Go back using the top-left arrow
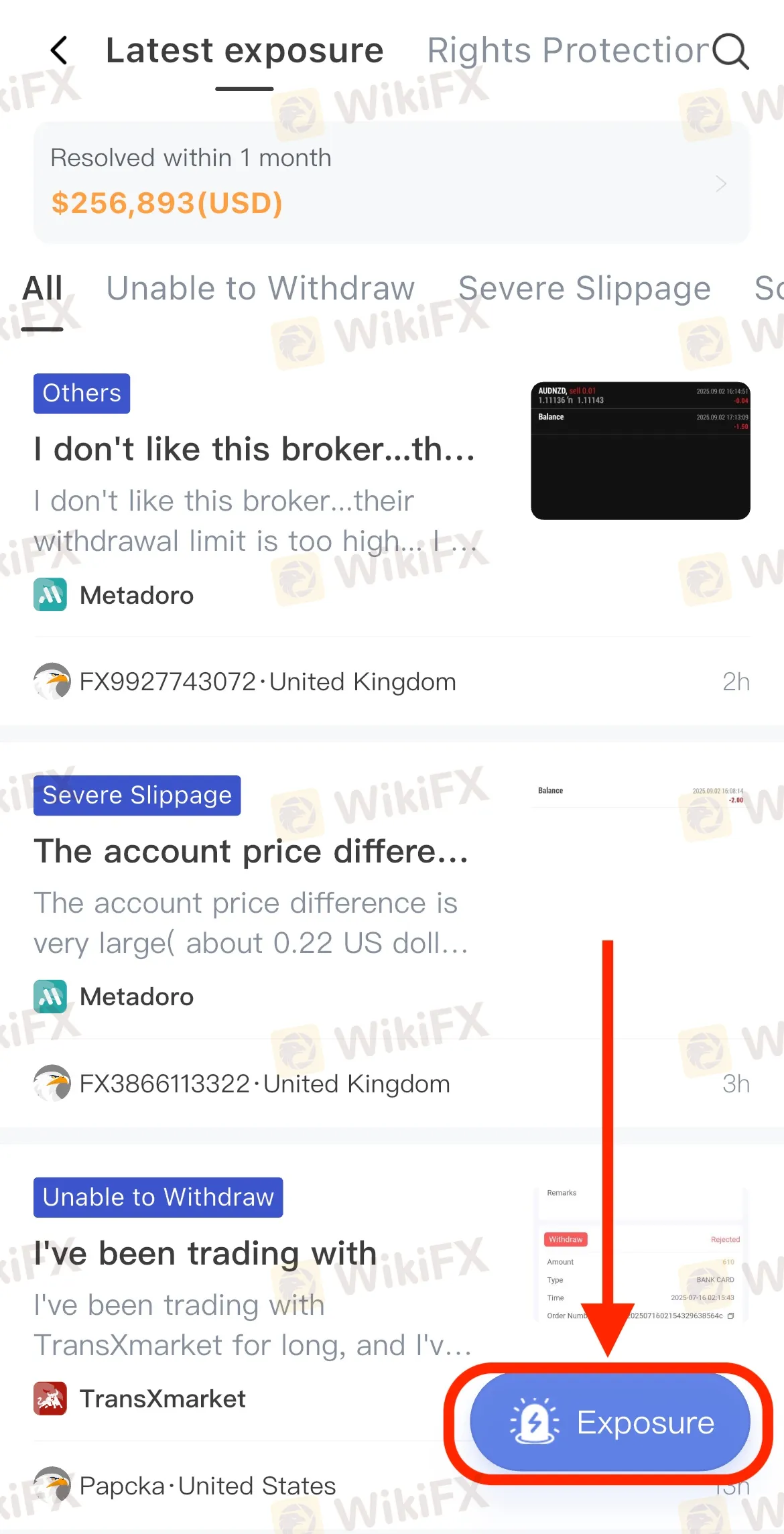Image resolution: width=784 pixels, height=1534 pixels. 59,51
